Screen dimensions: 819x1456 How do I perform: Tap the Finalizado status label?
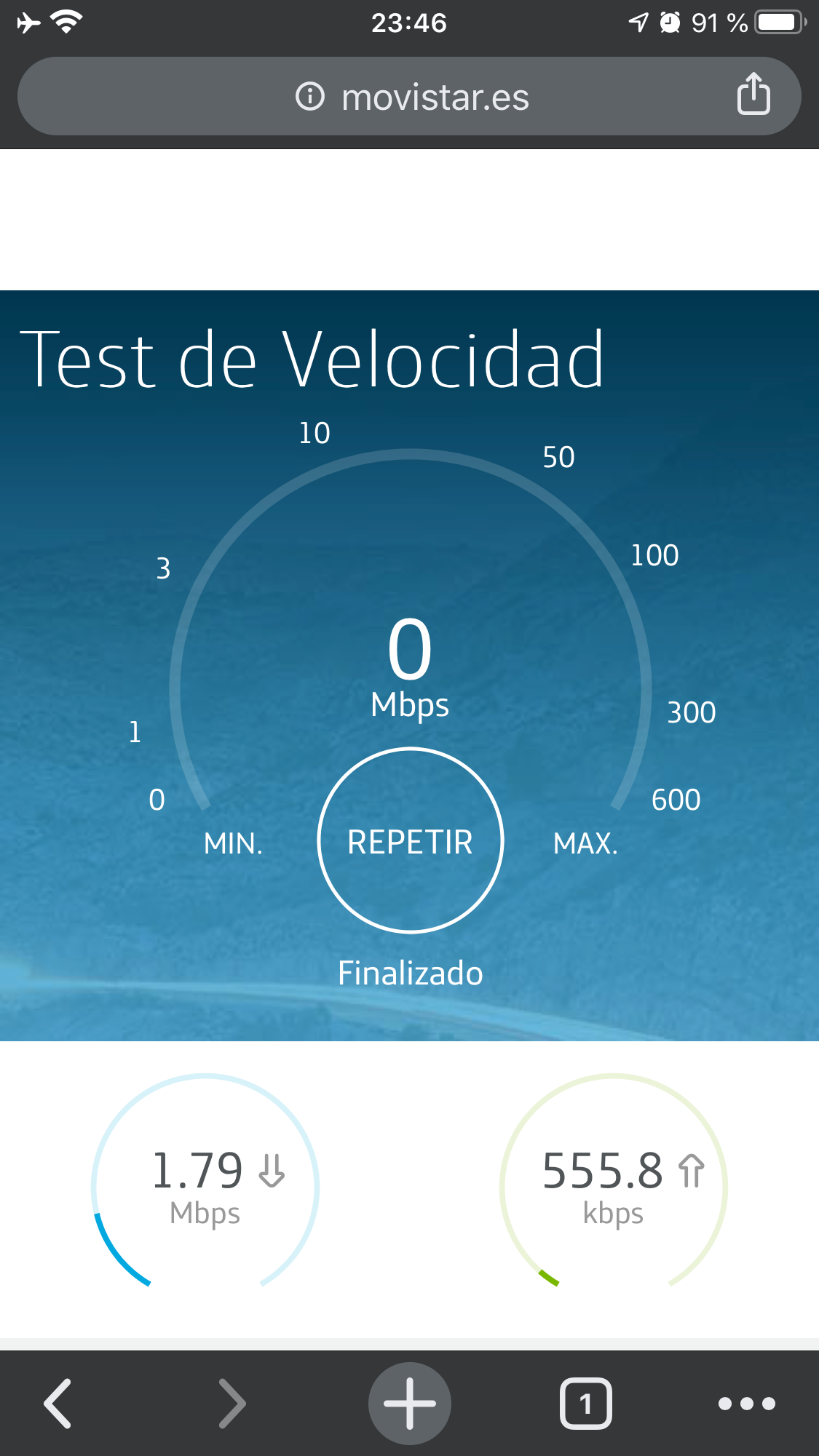[x=409, y=973]
